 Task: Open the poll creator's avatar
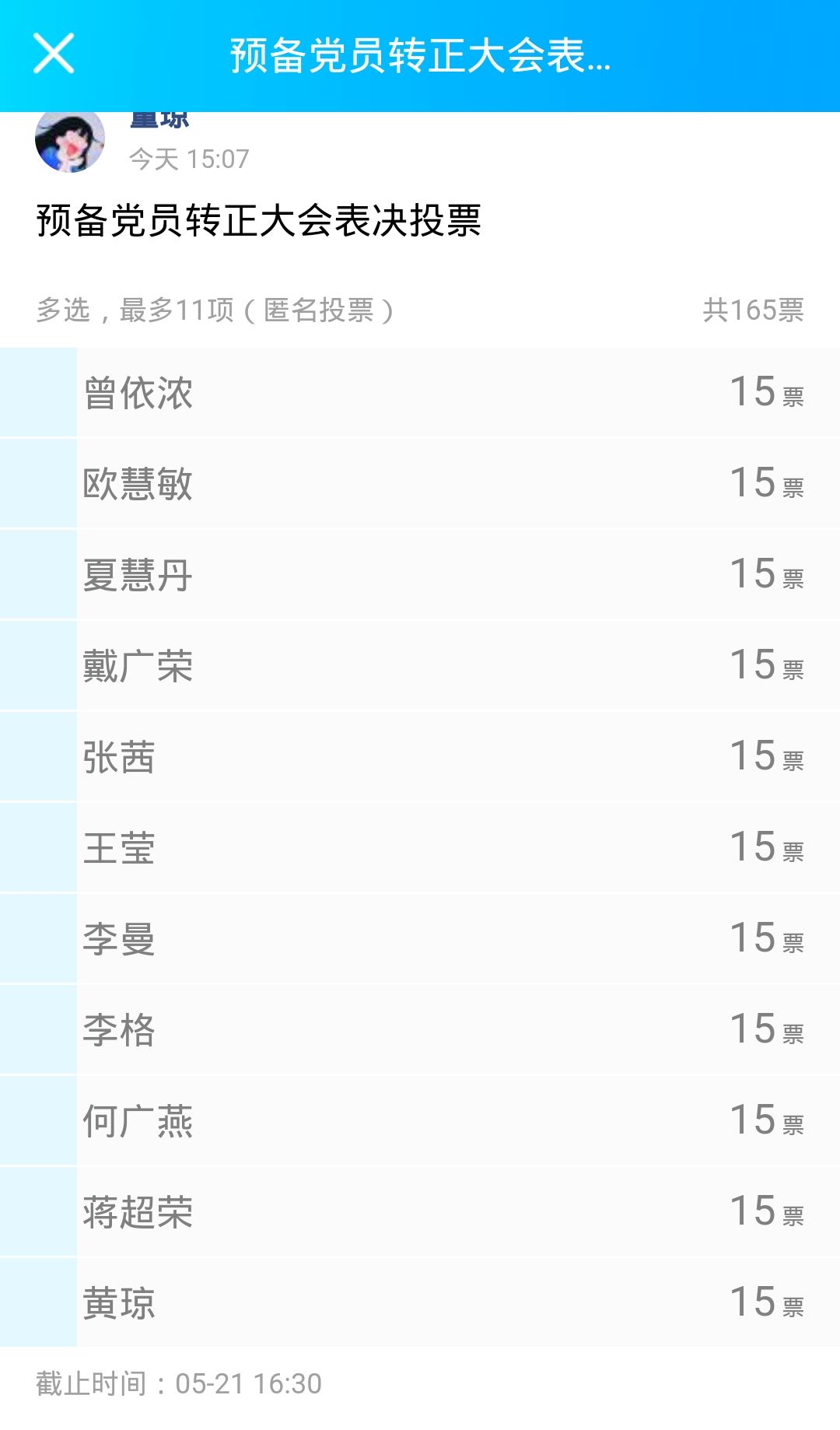tap(70, 142)
